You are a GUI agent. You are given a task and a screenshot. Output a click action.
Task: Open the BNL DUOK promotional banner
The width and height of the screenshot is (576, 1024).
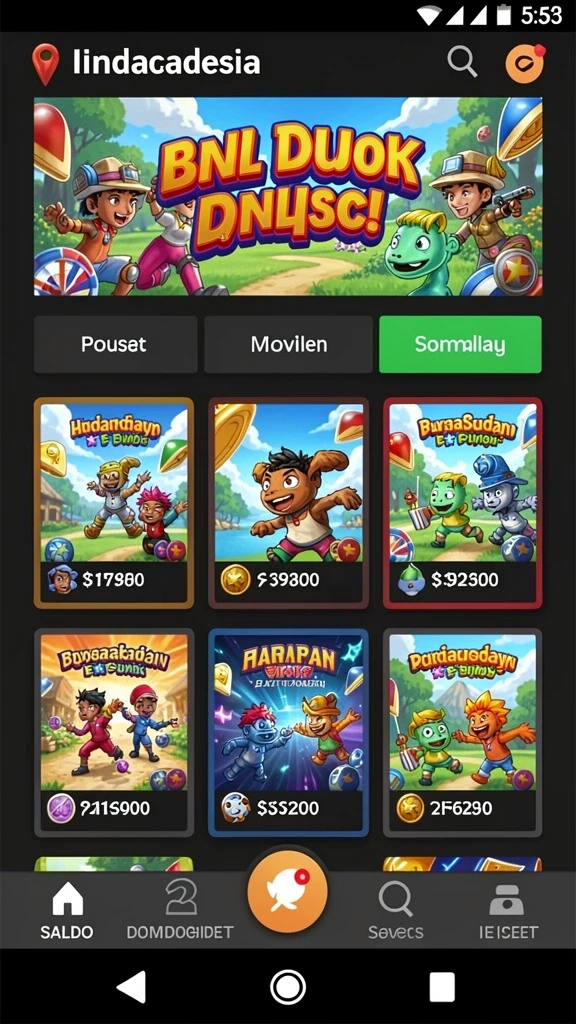click(x=288, y=197)
